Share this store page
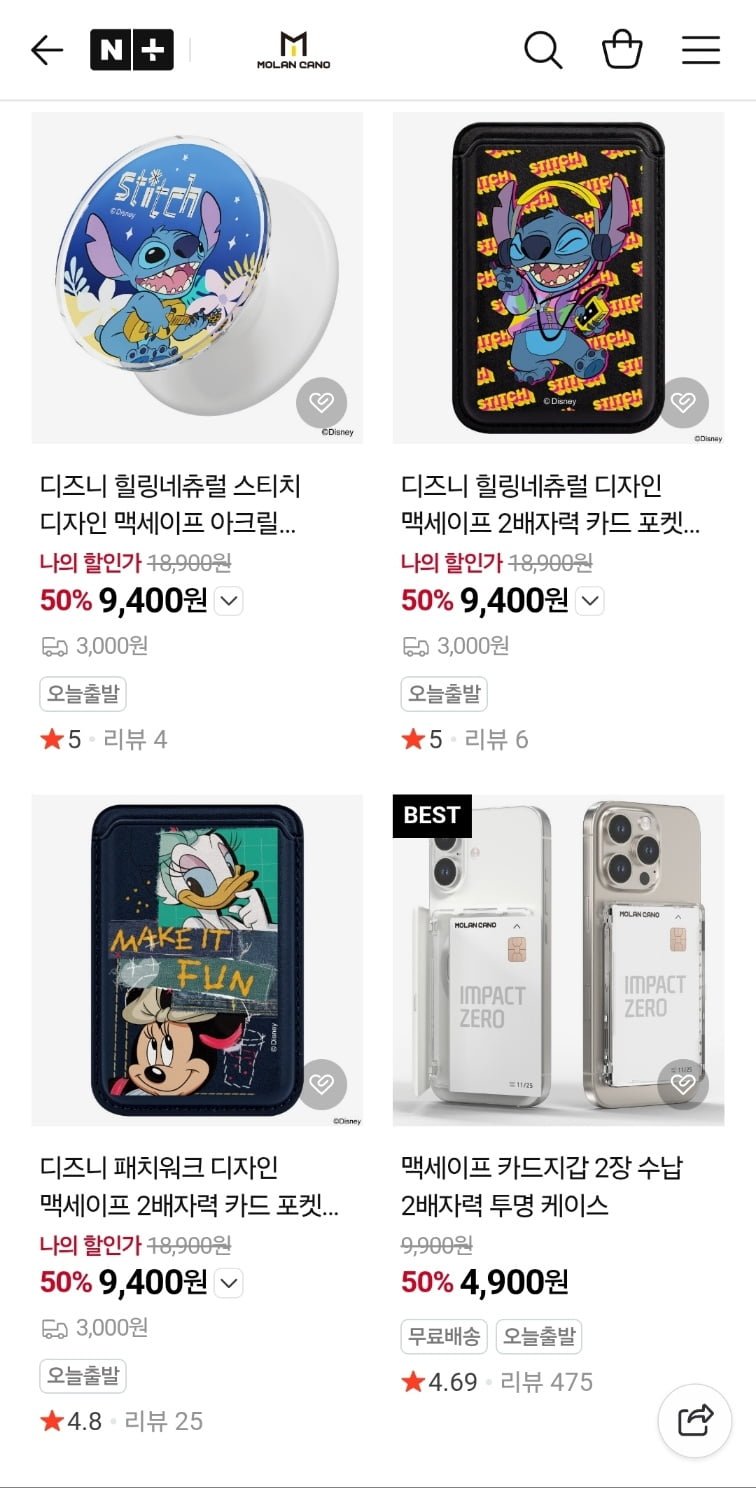The width and height of the screenshot is (756, 1488). pos(695,1420)
